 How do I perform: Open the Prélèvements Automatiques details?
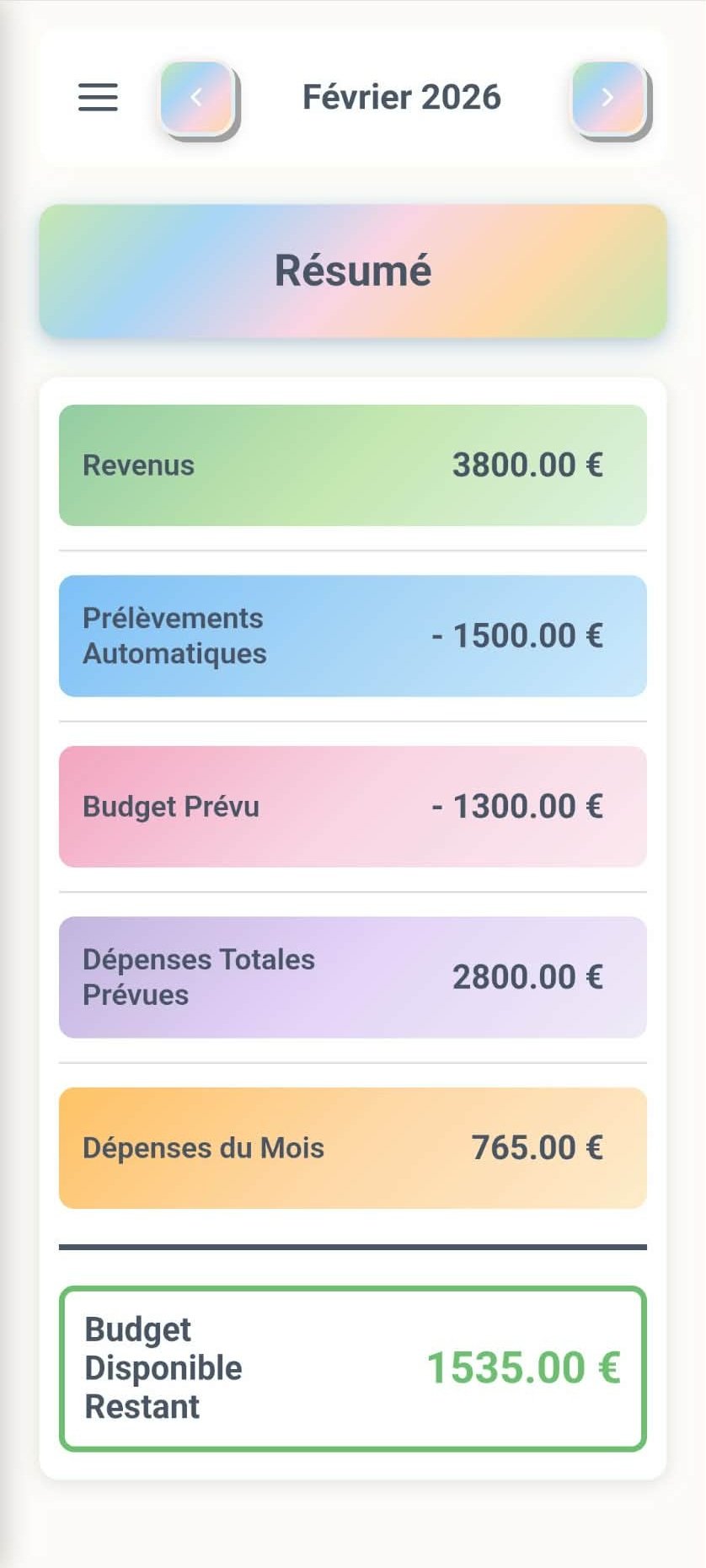pyautogui.click(x=352, y=636)
